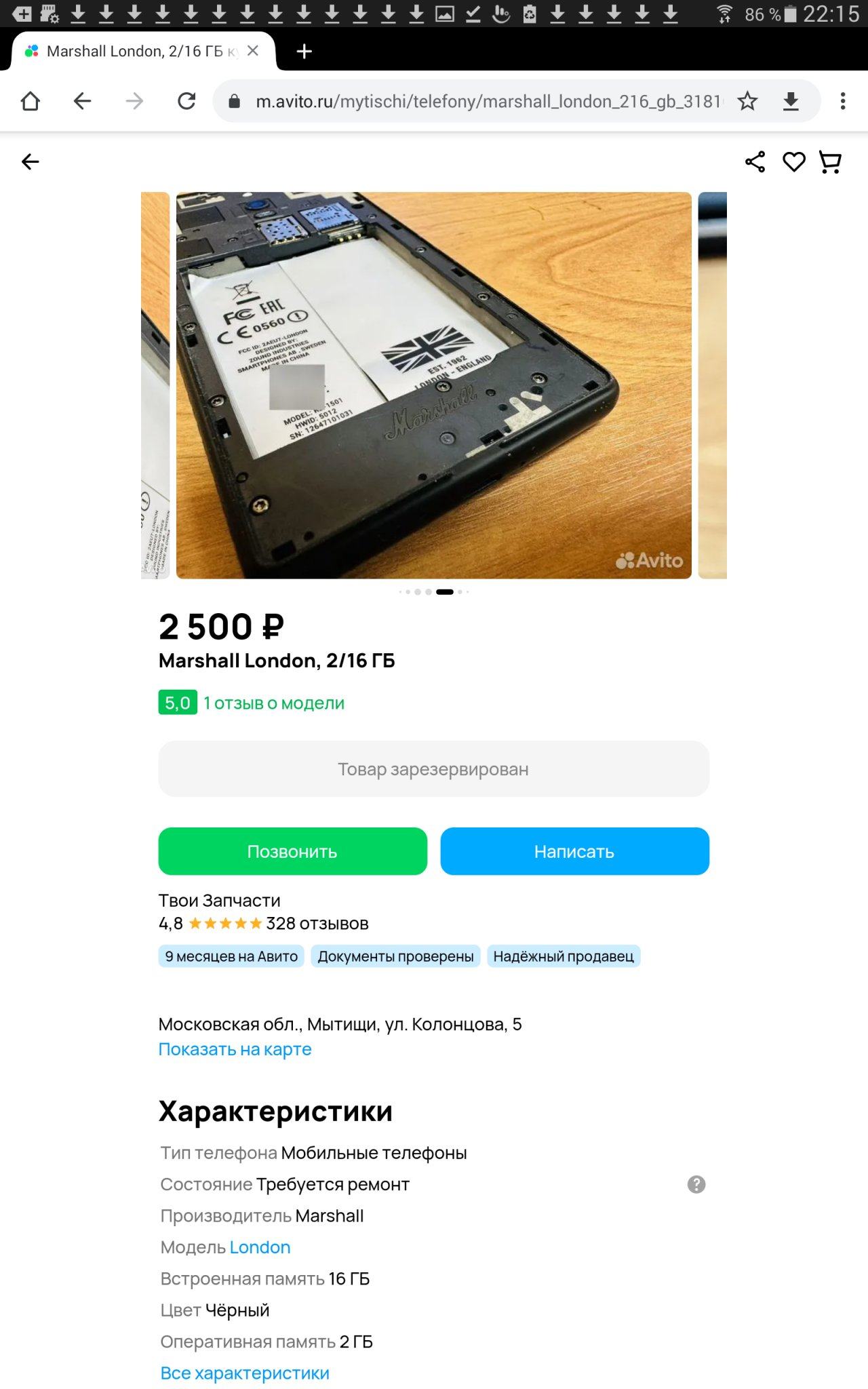Image resolution: width=868 pixels, height=1389 pixels.
Task: Go back from the listing page
Action: tap(31, 161)
